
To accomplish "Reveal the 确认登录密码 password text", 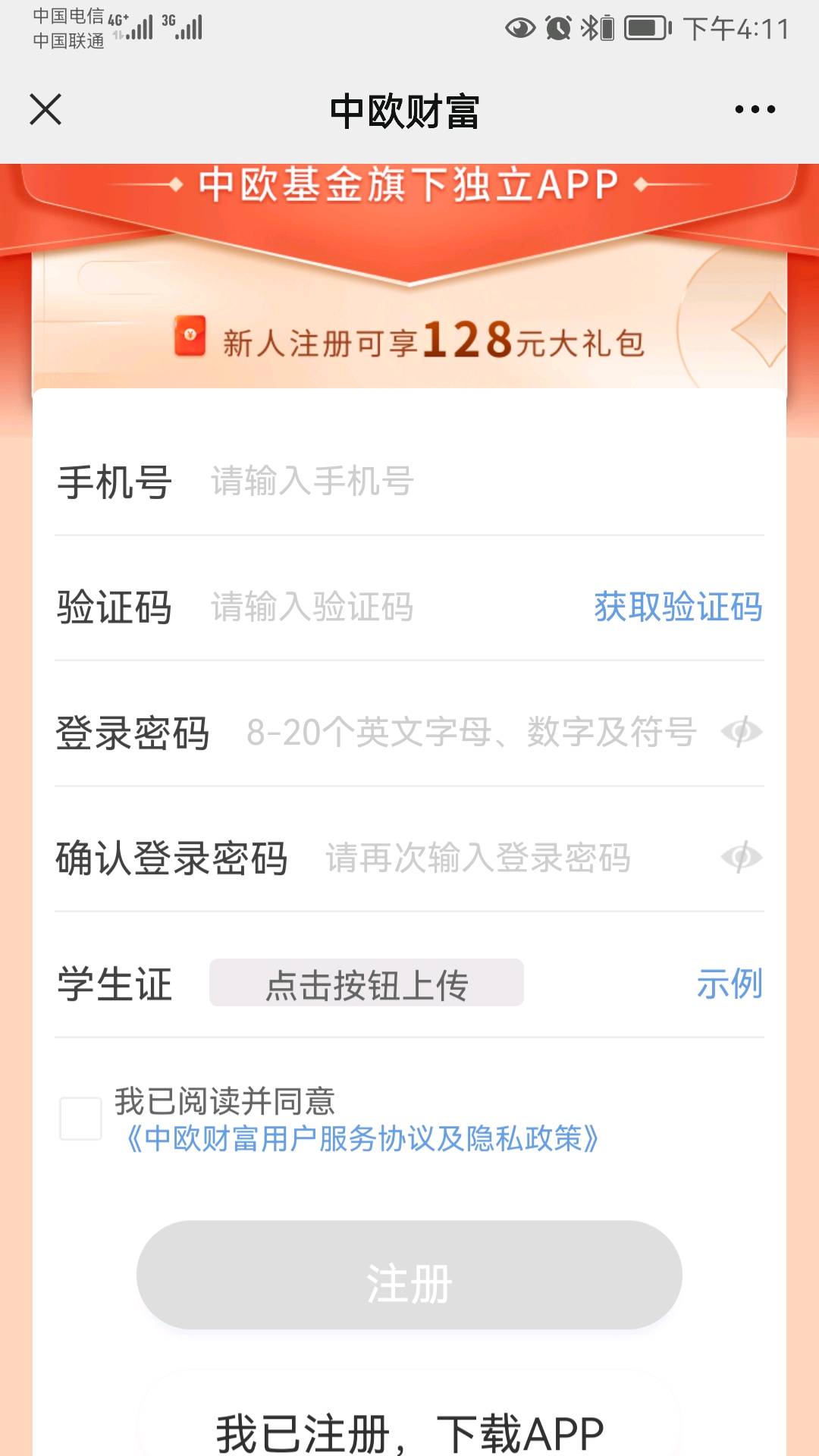I will (x=741, y=858).
